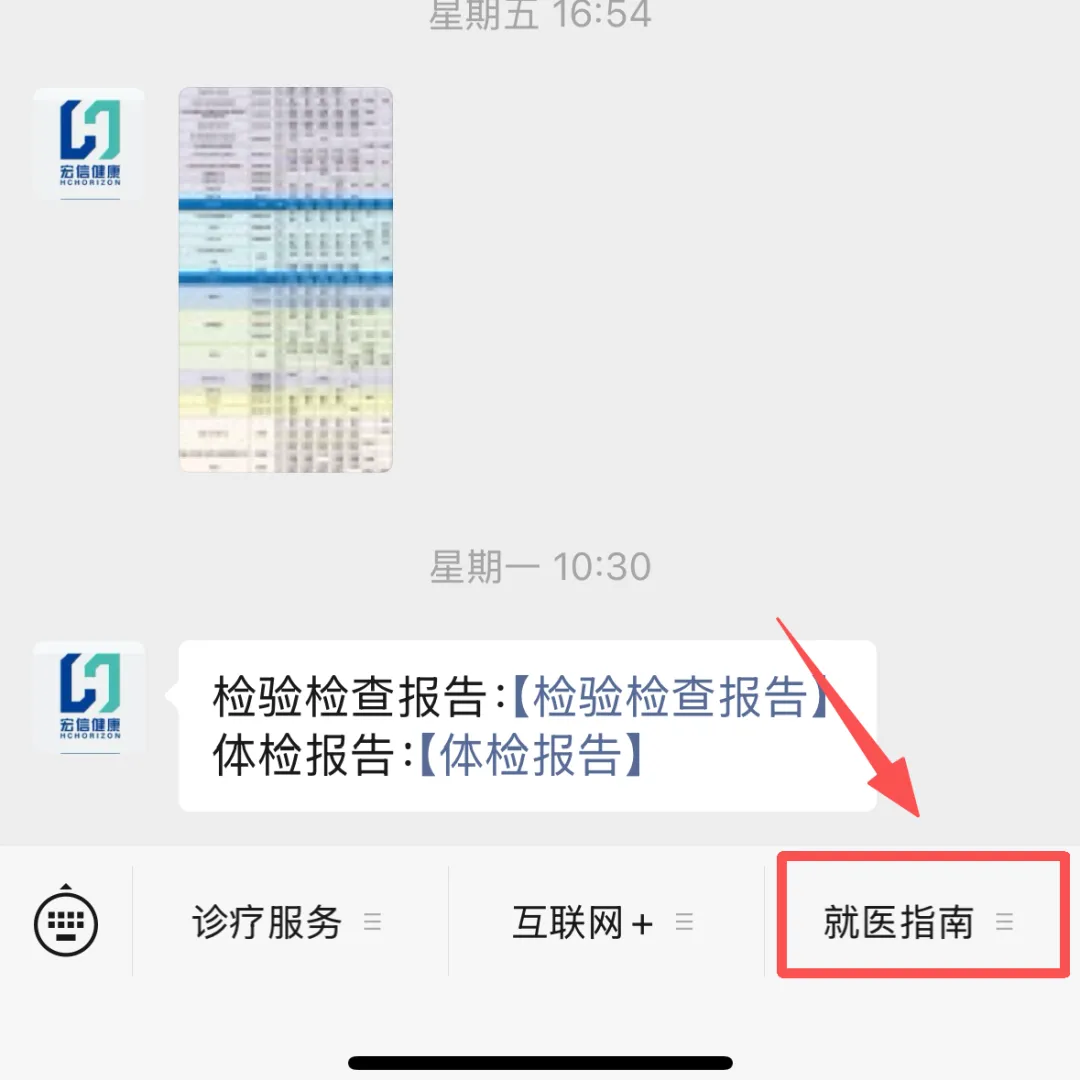View the table image message

(x=286, y=280)
